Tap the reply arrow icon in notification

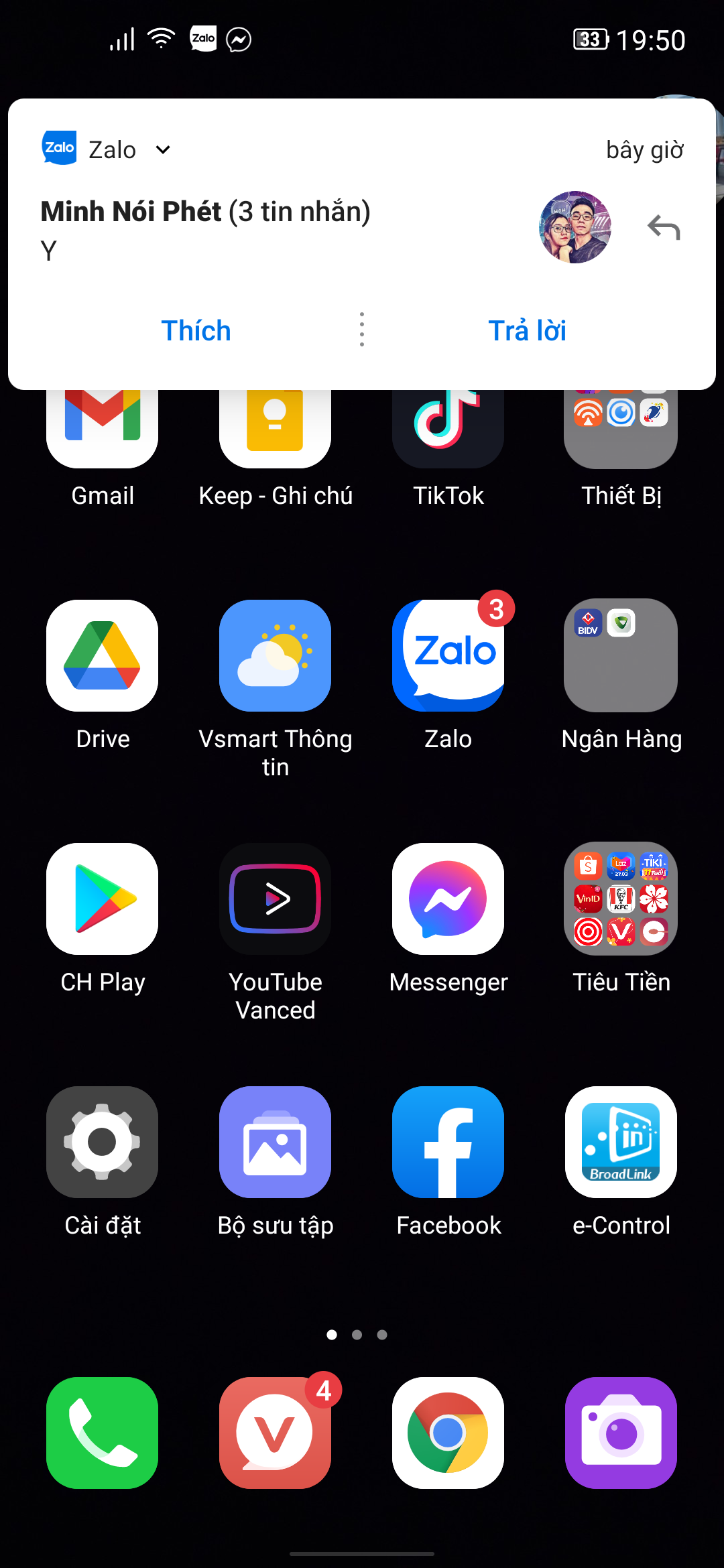[664, 228]
